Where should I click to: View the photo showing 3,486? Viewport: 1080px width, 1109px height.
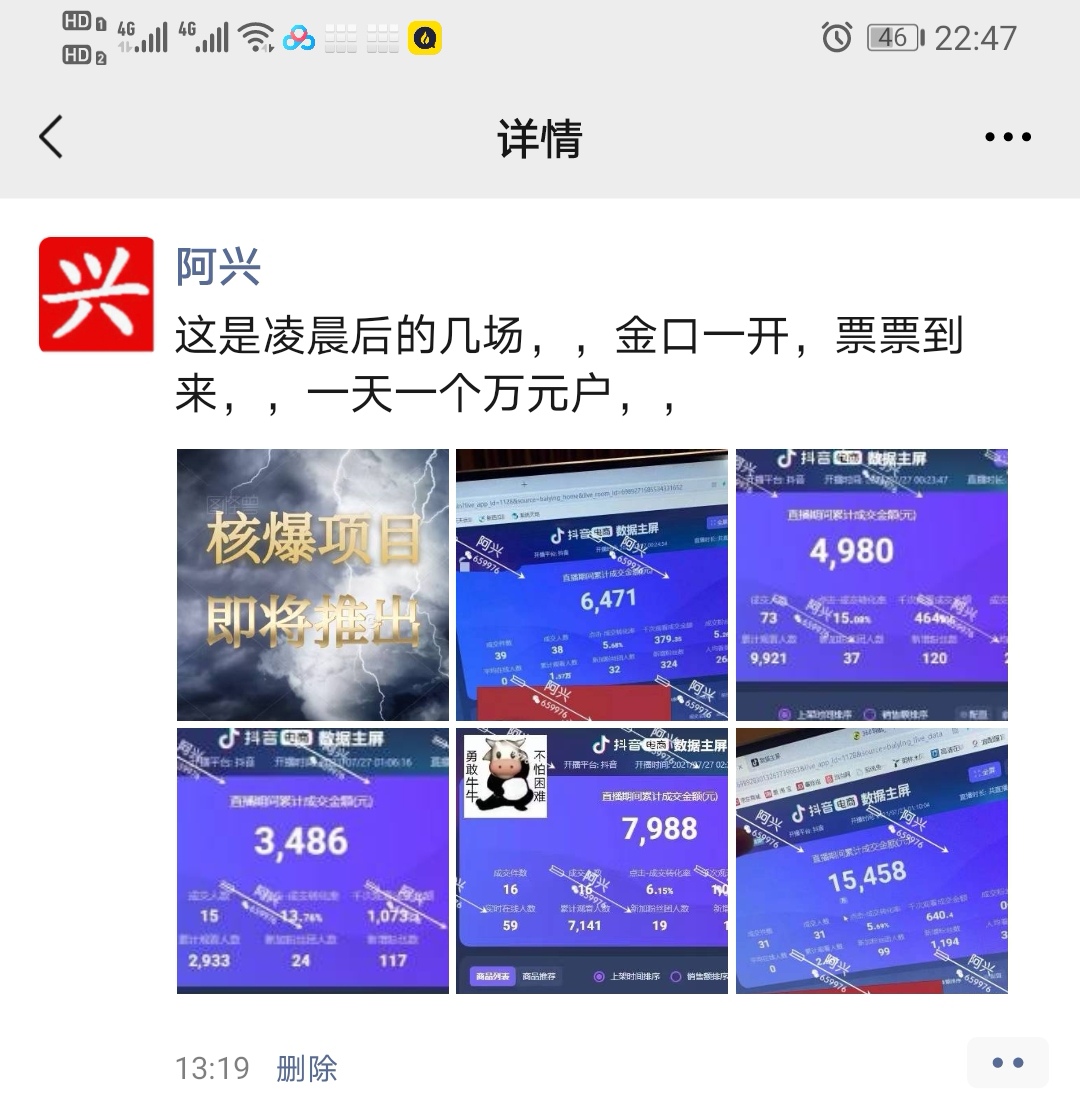[x=313, y=861]
